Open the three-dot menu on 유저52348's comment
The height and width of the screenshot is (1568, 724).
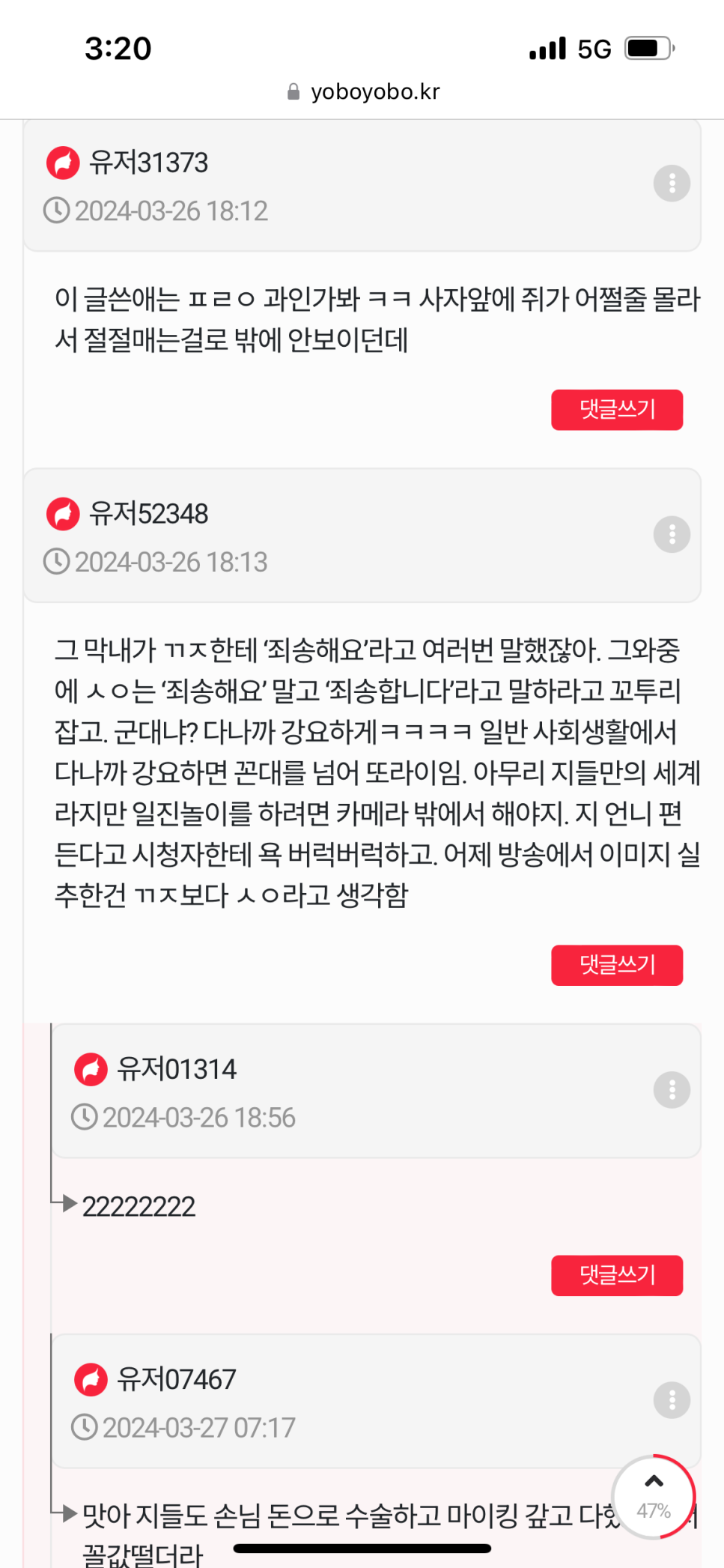(672, 535)
